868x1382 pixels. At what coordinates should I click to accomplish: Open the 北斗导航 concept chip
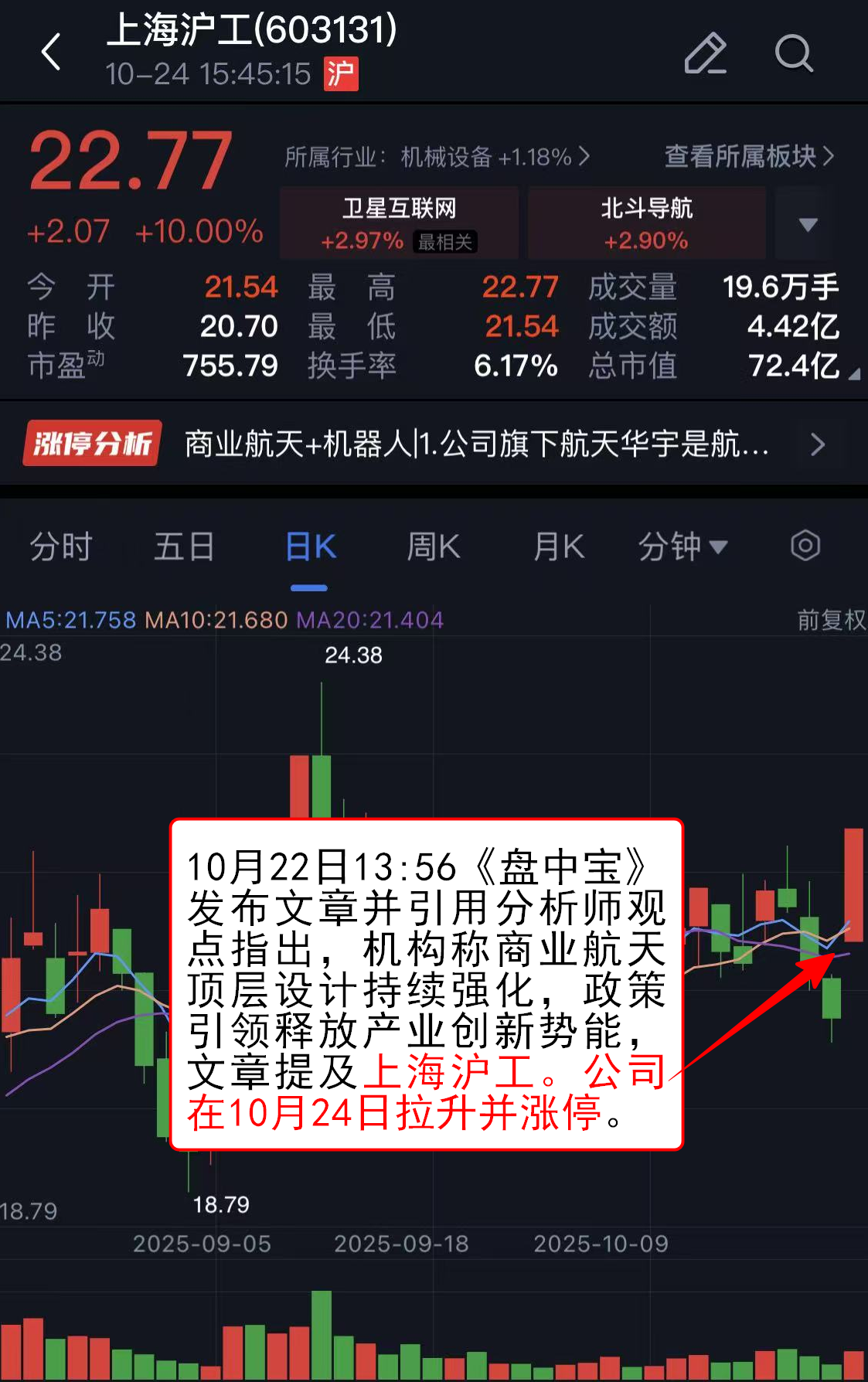646,223
